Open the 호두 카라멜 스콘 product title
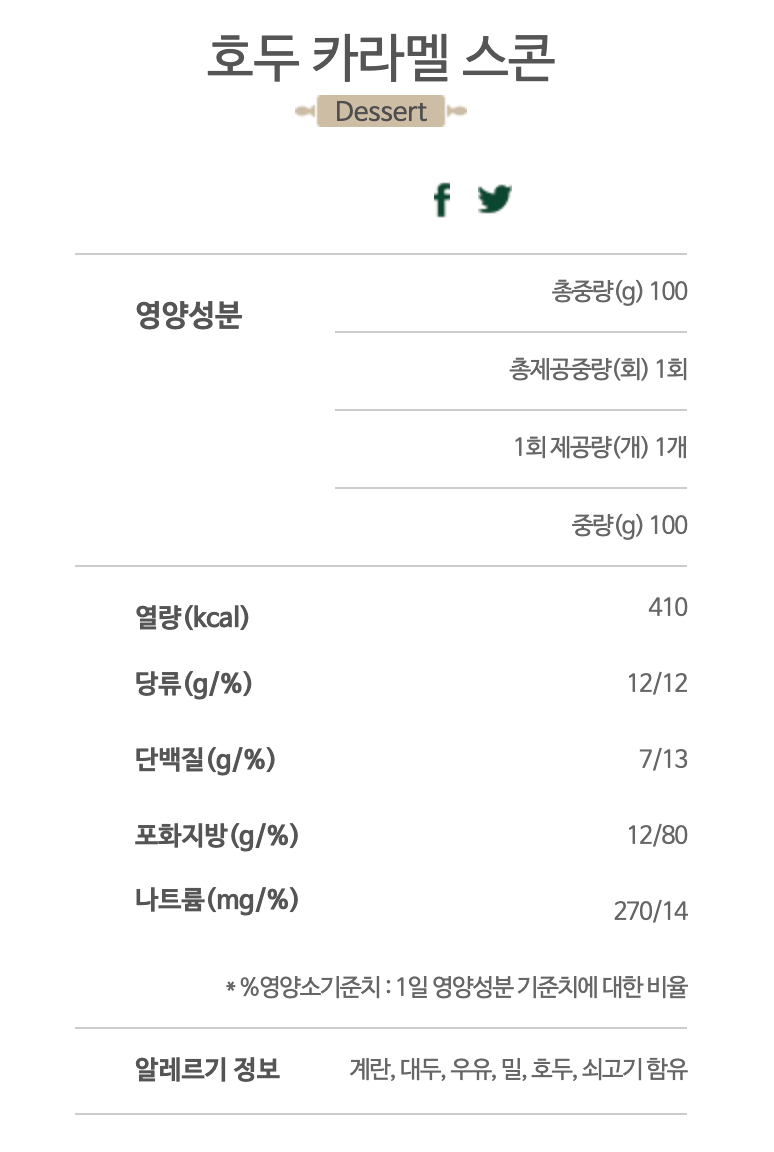 tap(386, 58)
